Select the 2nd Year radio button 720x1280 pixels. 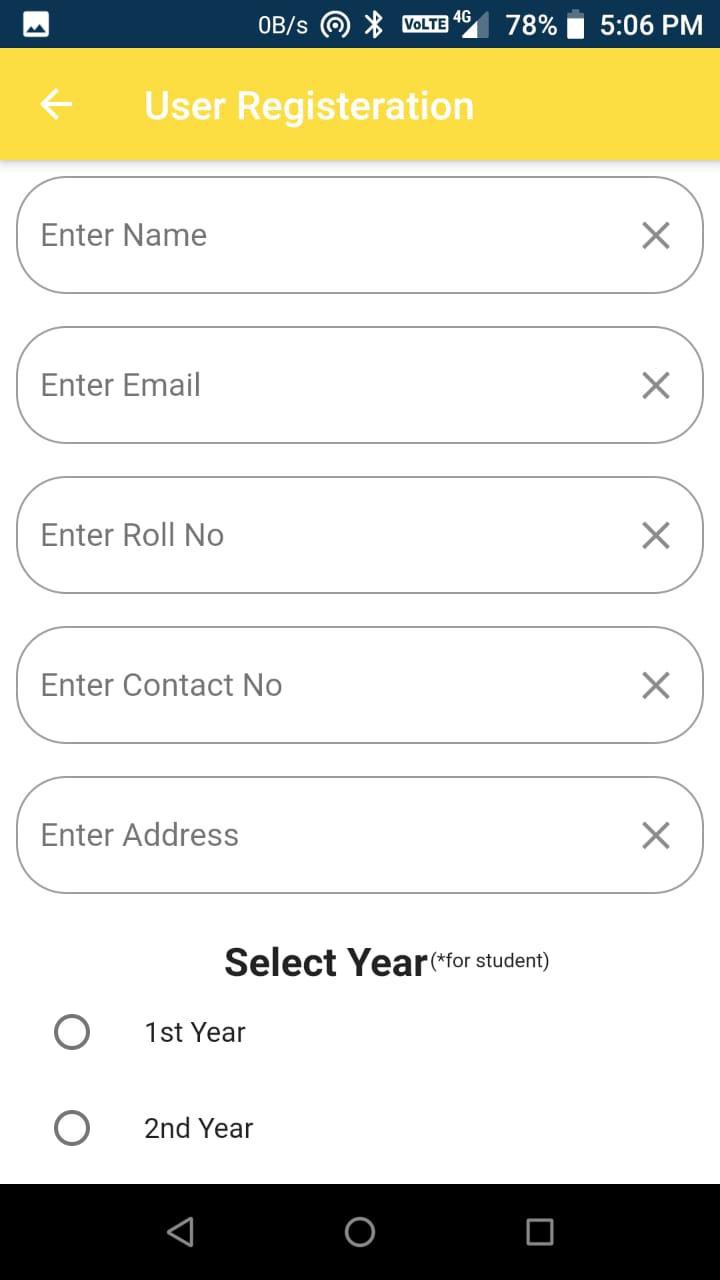(71, 1127)
